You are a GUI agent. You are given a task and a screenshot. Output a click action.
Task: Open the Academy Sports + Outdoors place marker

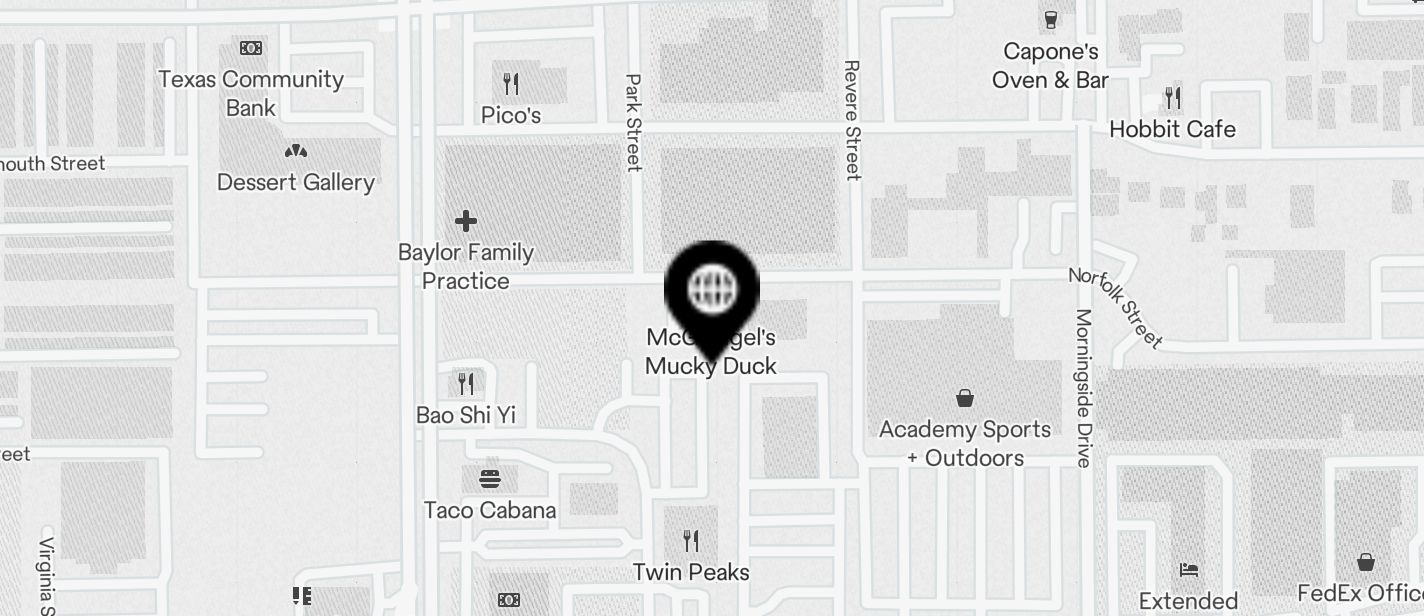point(965,399)
